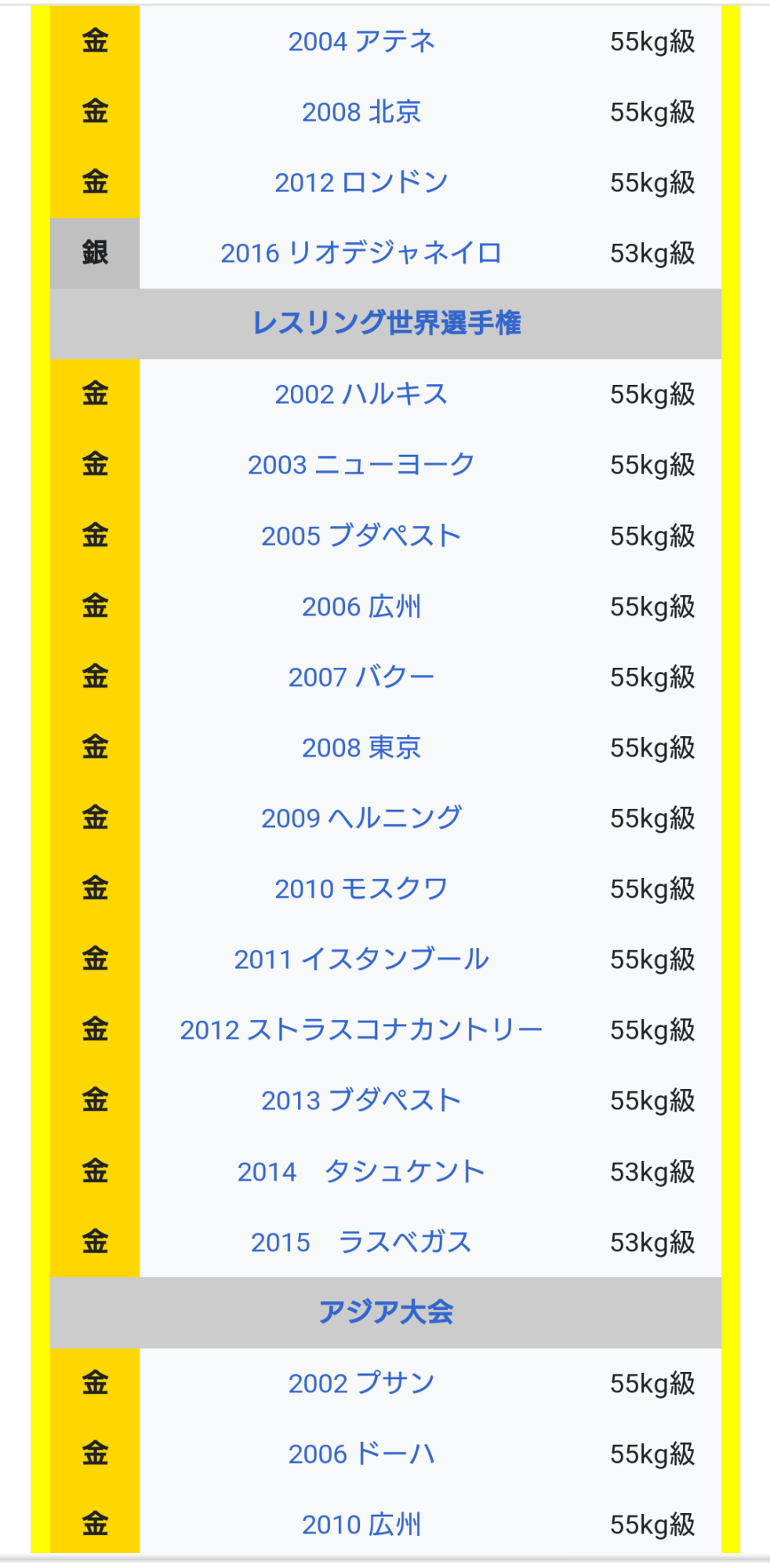Open the 2005 ブダペスト link
Viewport: 770px width, 1568px height.
[361, 536]
